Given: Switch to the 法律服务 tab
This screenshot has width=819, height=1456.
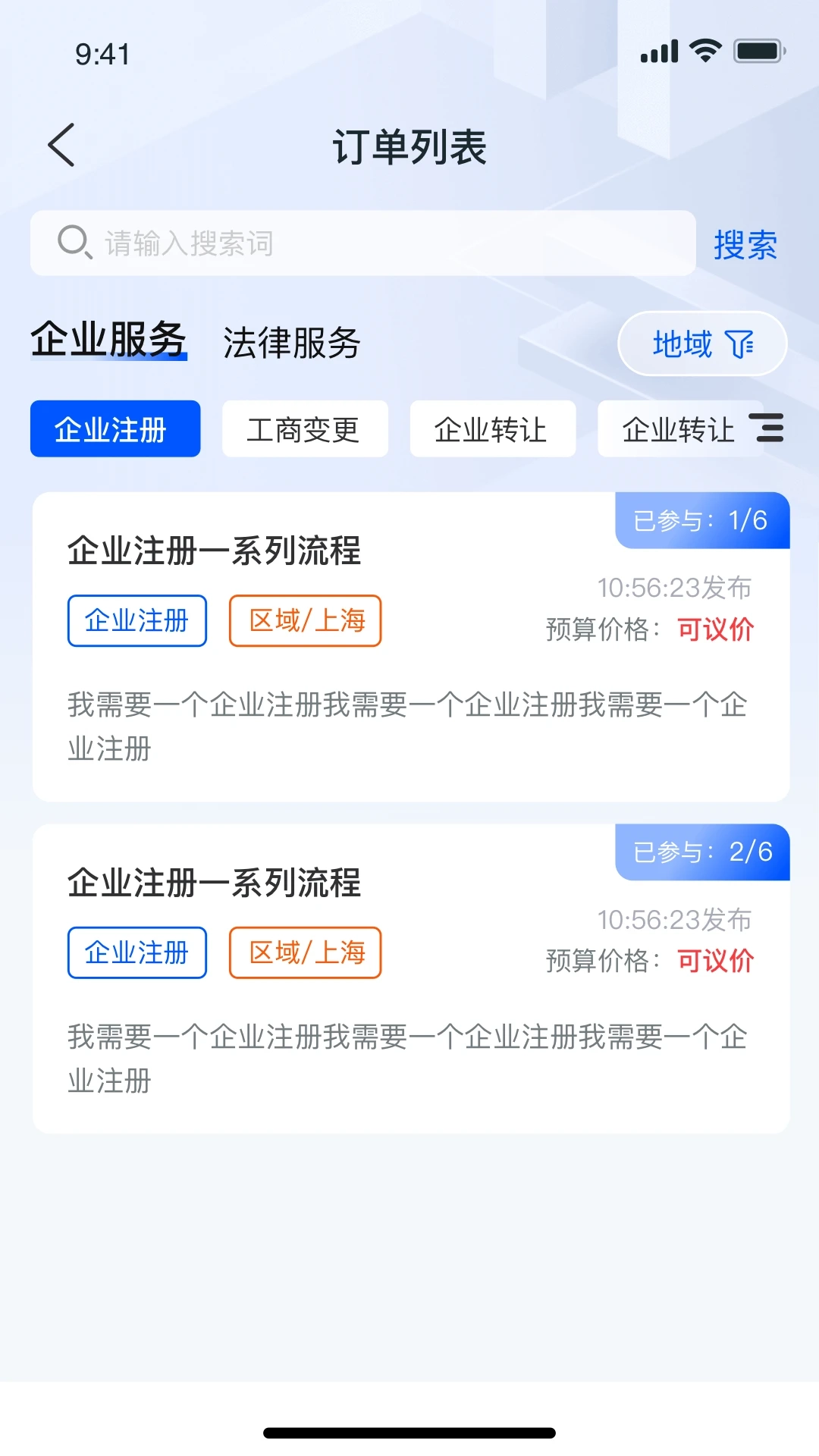Looking at the screenshot, I should click(x=293, y=342).
